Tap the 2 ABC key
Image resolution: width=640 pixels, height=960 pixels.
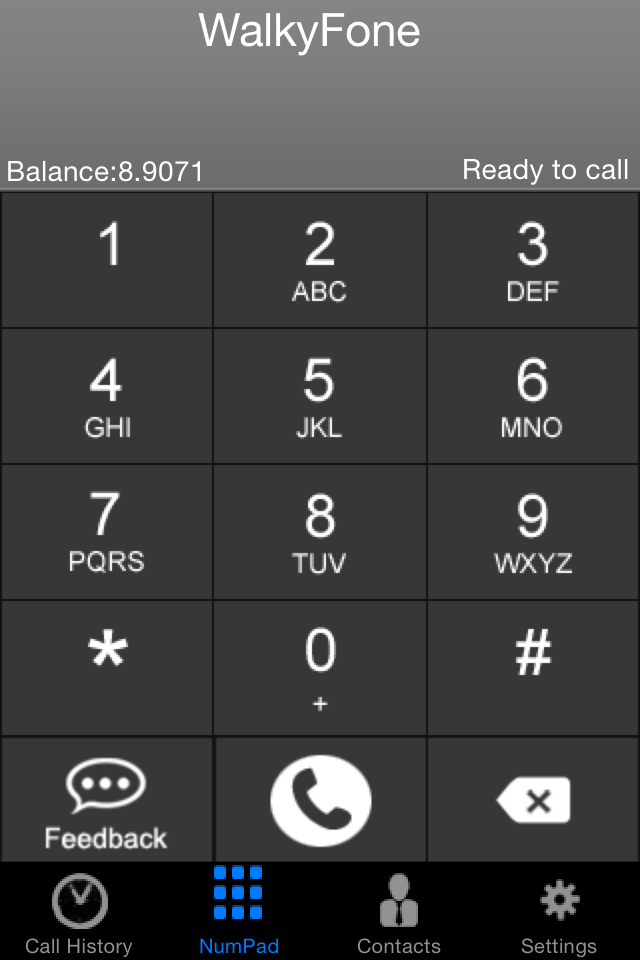click(320, 260)
